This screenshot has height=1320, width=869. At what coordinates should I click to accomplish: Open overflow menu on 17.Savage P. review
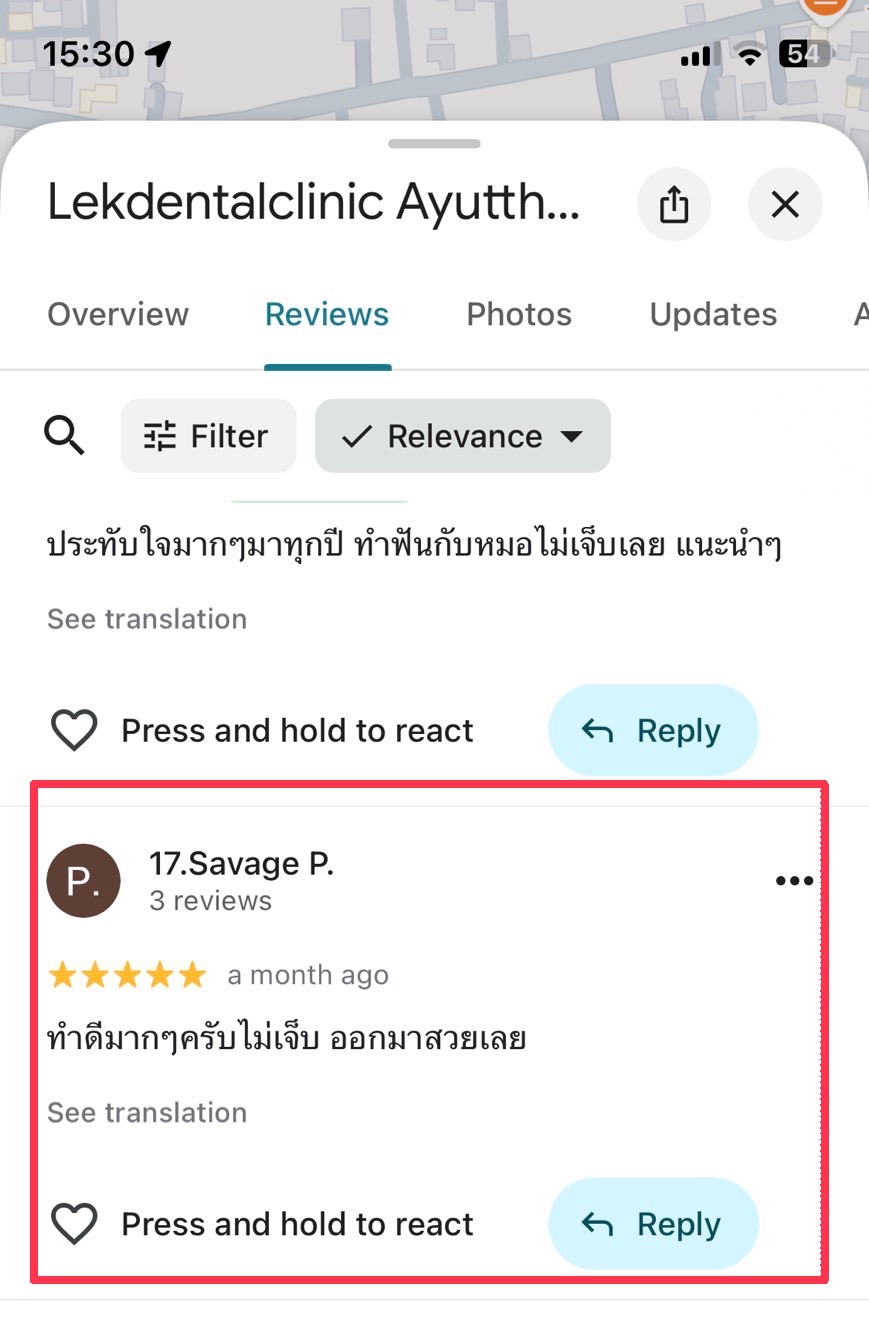794,881
